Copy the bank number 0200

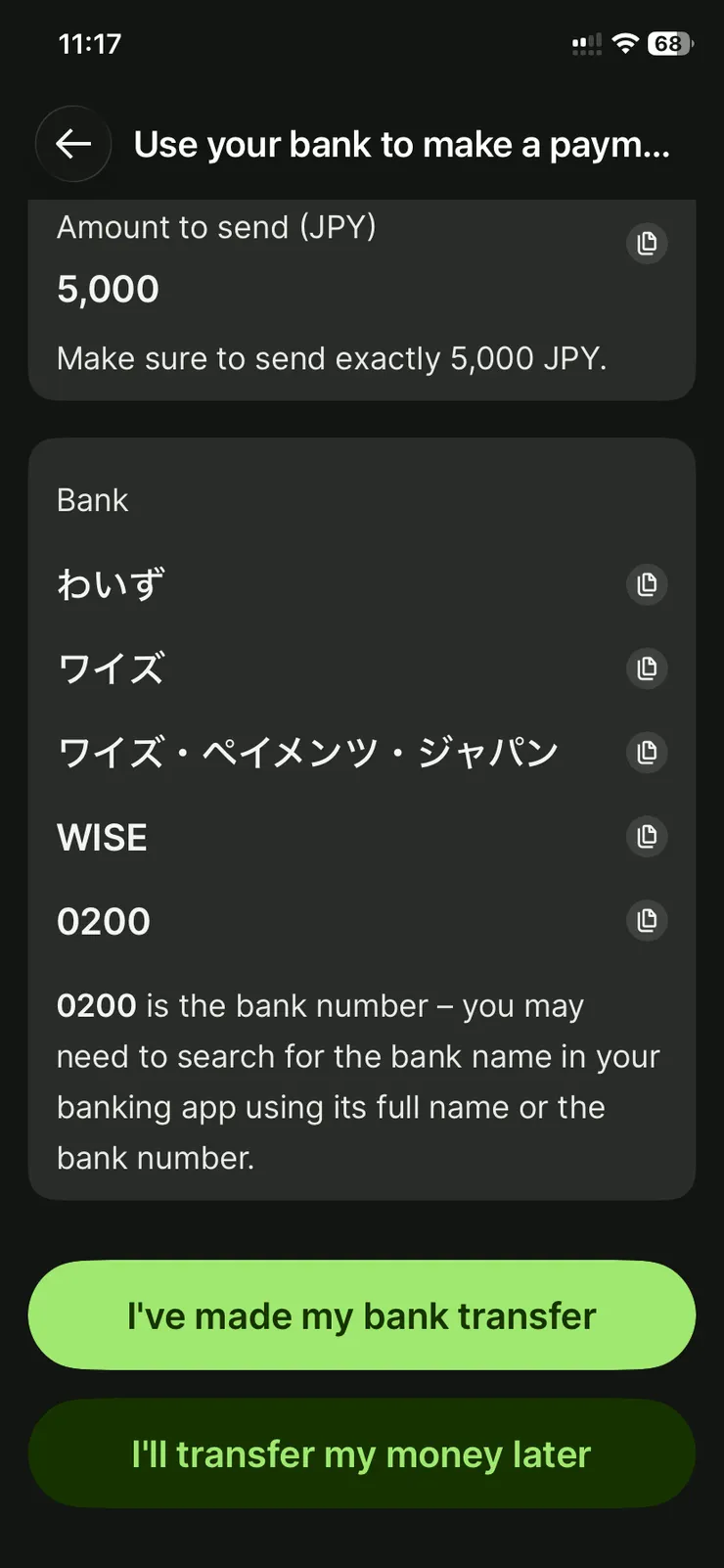647,921
